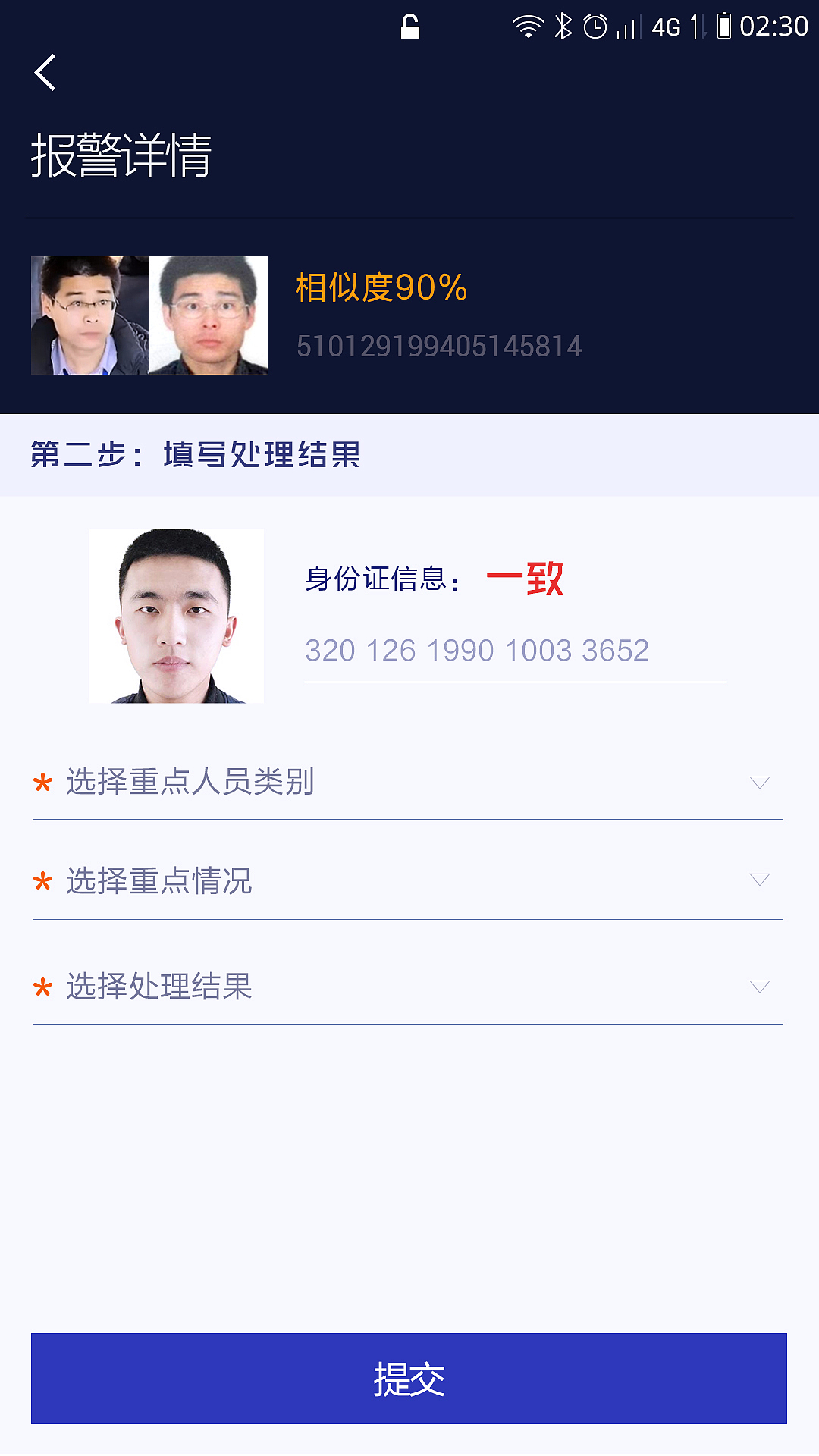Tap the battery status icon
The image size is (819, 1456).
pyautogui.click(x=724, y=25)
